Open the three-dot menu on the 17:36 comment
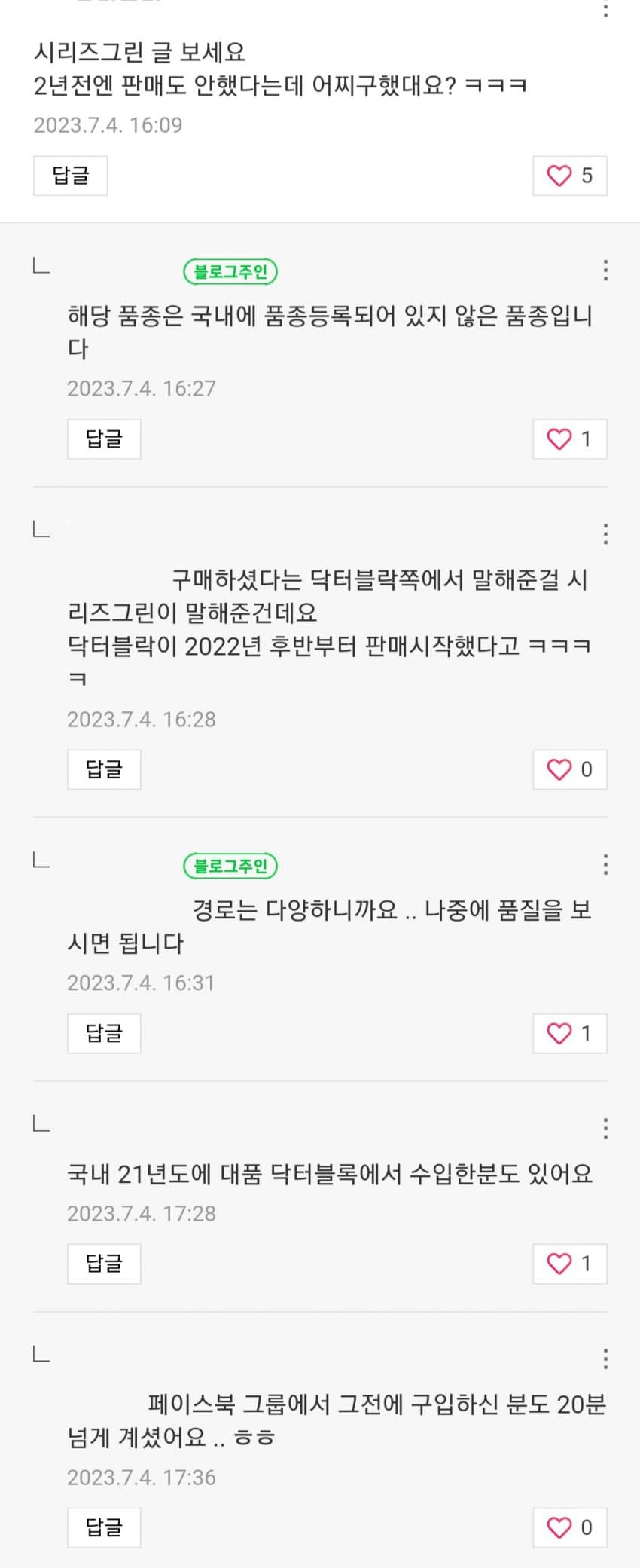 point(605,1359)
